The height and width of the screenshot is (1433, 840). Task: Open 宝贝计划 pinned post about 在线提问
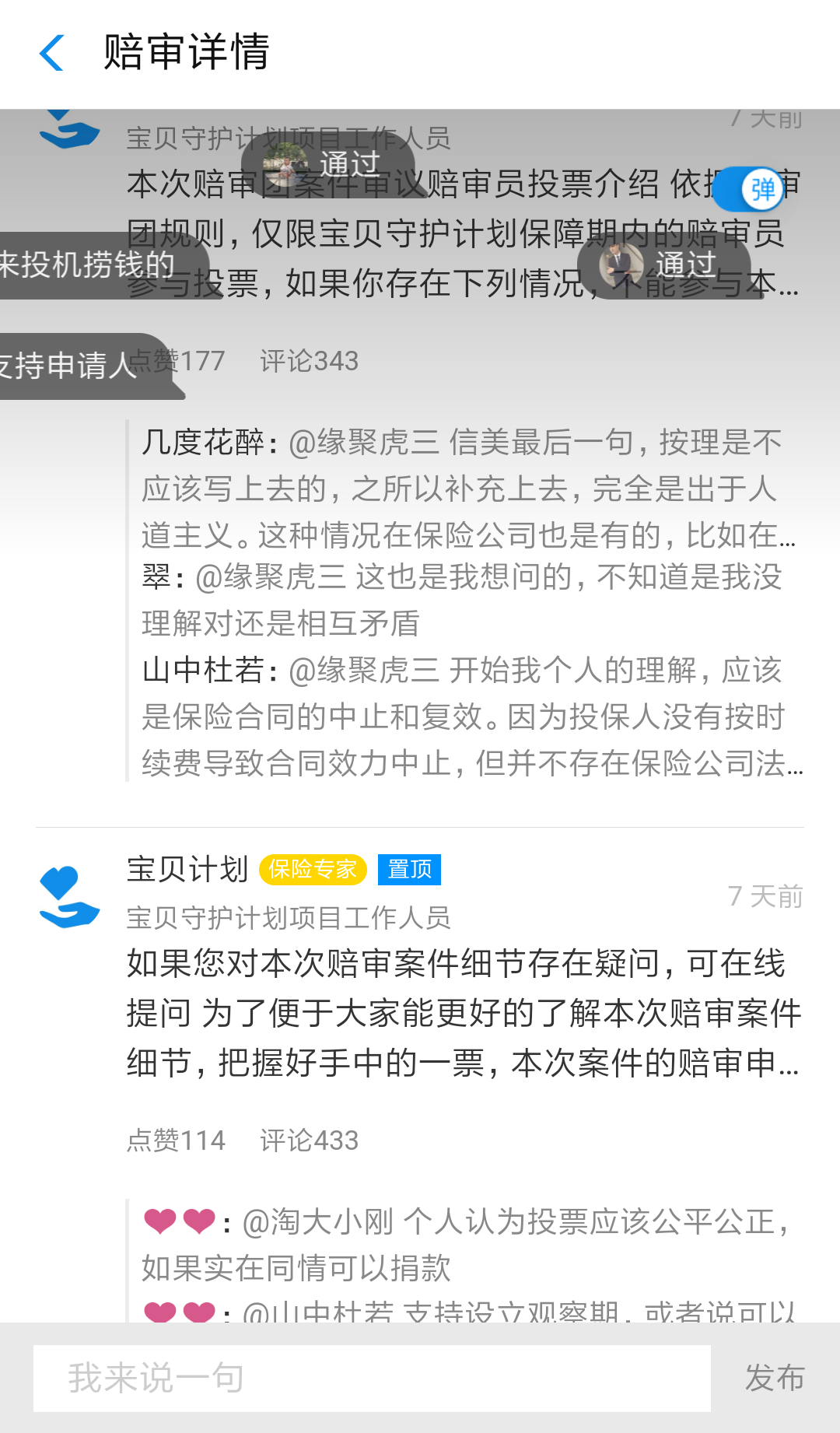click(x=464, y=1013)
